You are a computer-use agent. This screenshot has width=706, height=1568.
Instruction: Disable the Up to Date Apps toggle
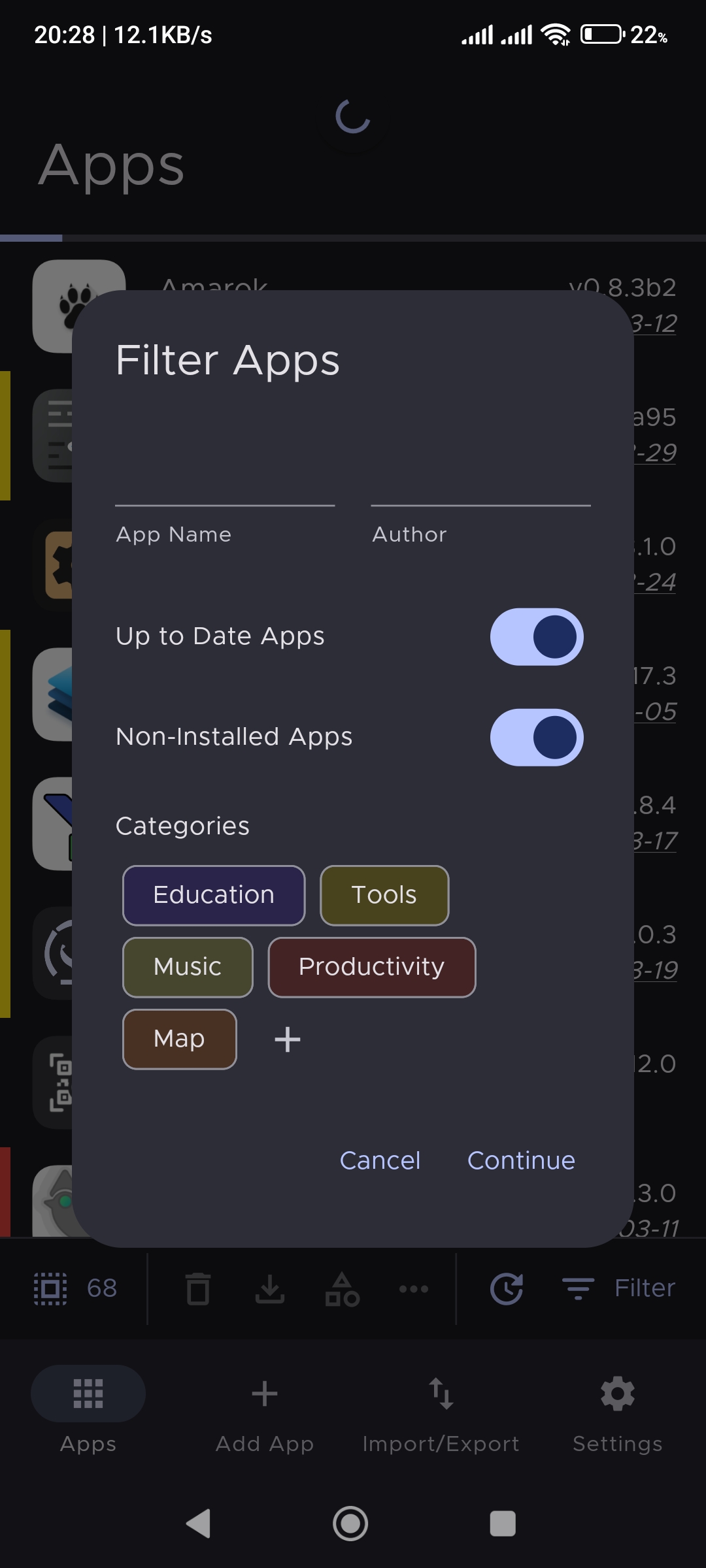point(537,636)
